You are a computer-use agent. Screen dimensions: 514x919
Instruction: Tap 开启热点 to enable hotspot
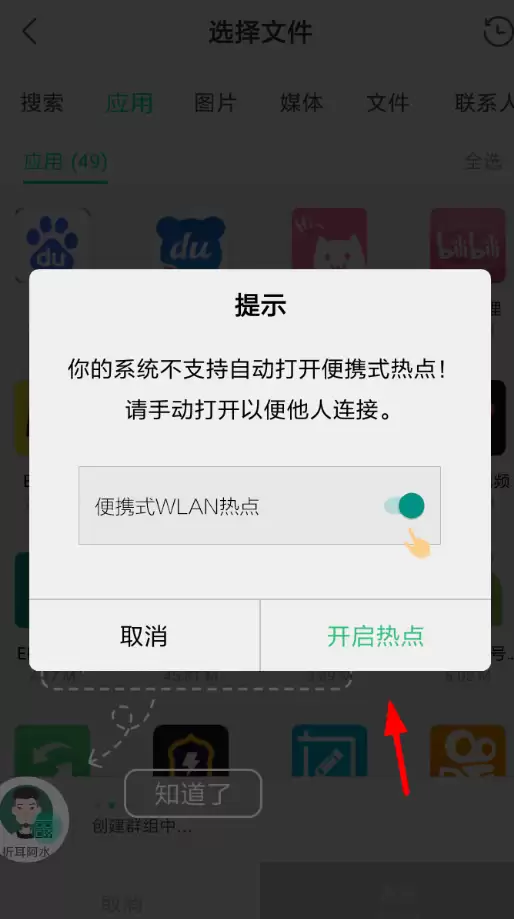[x=375, y=635]
